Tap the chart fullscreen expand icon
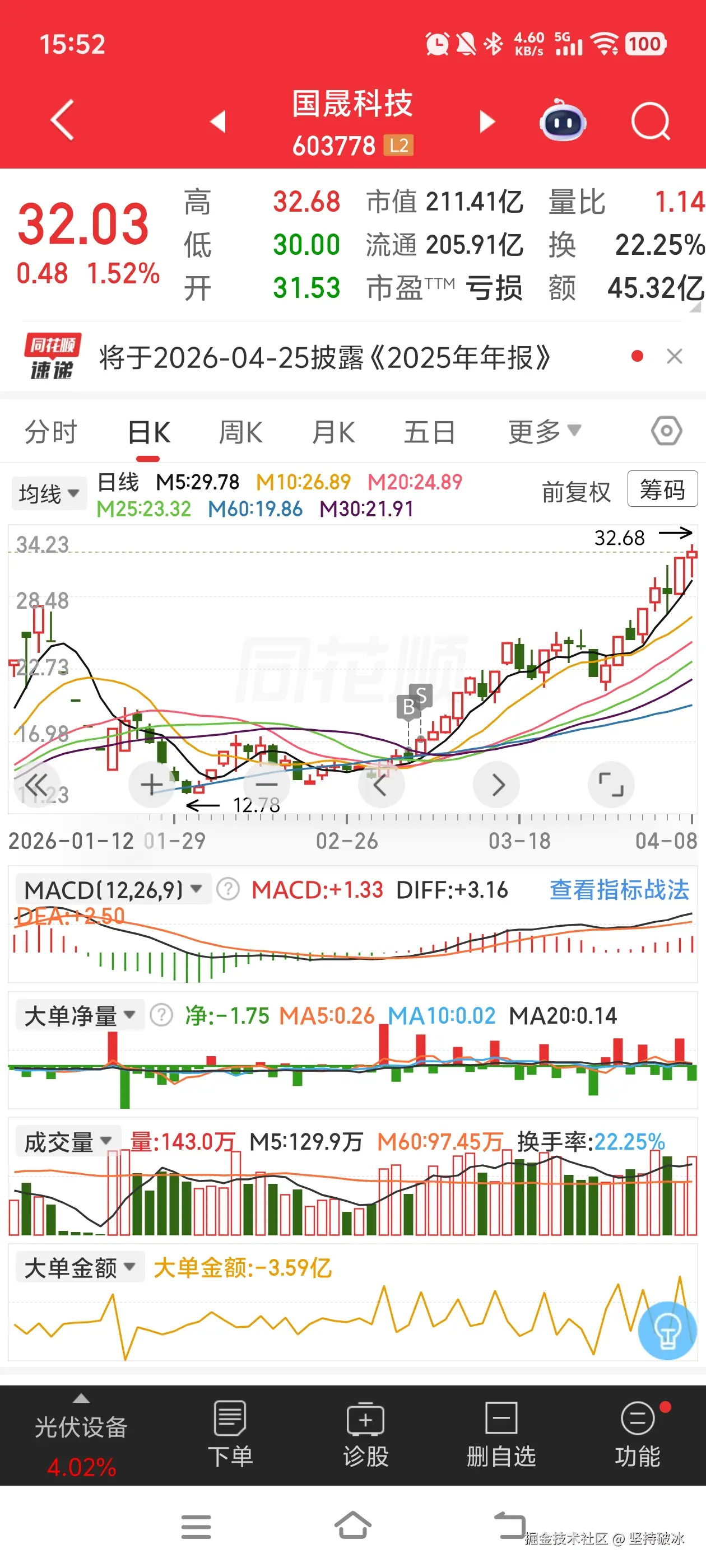 coord(611,785)
